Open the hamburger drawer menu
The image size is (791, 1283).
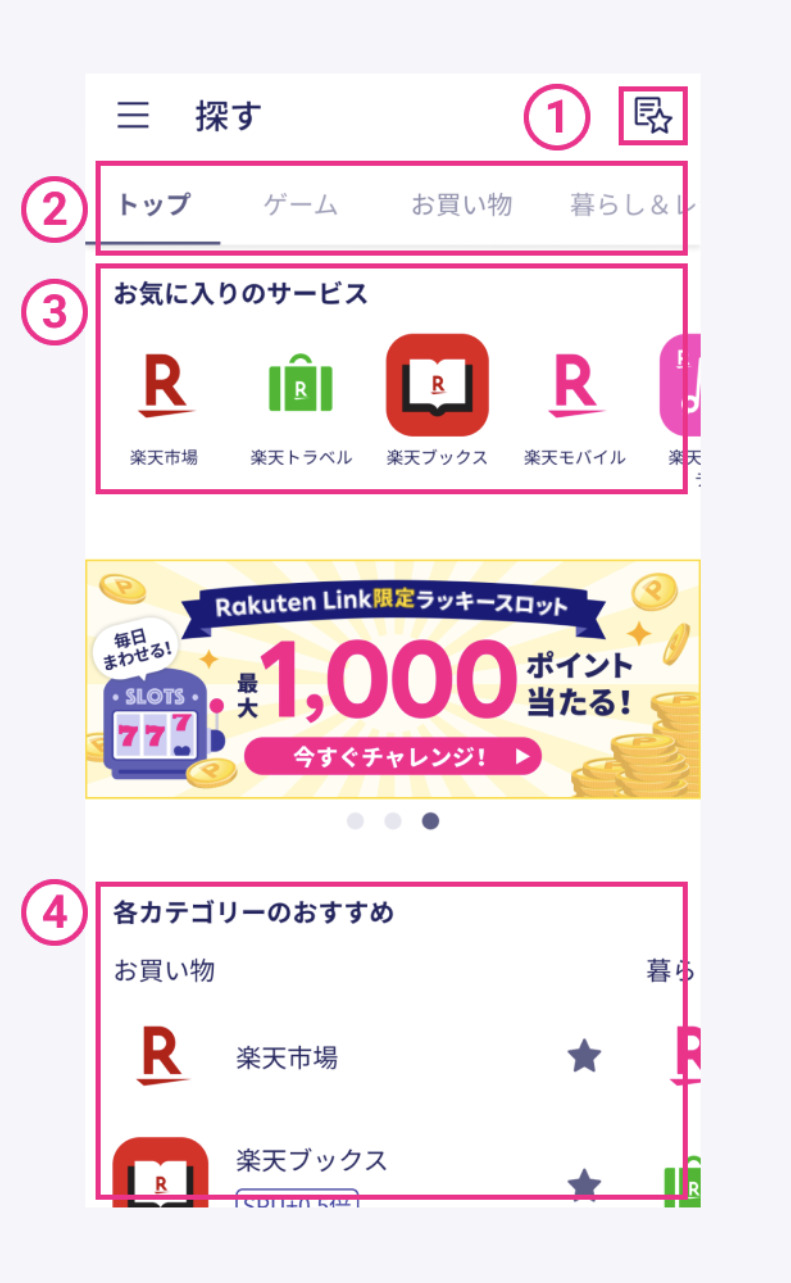(x=133, y=116)
